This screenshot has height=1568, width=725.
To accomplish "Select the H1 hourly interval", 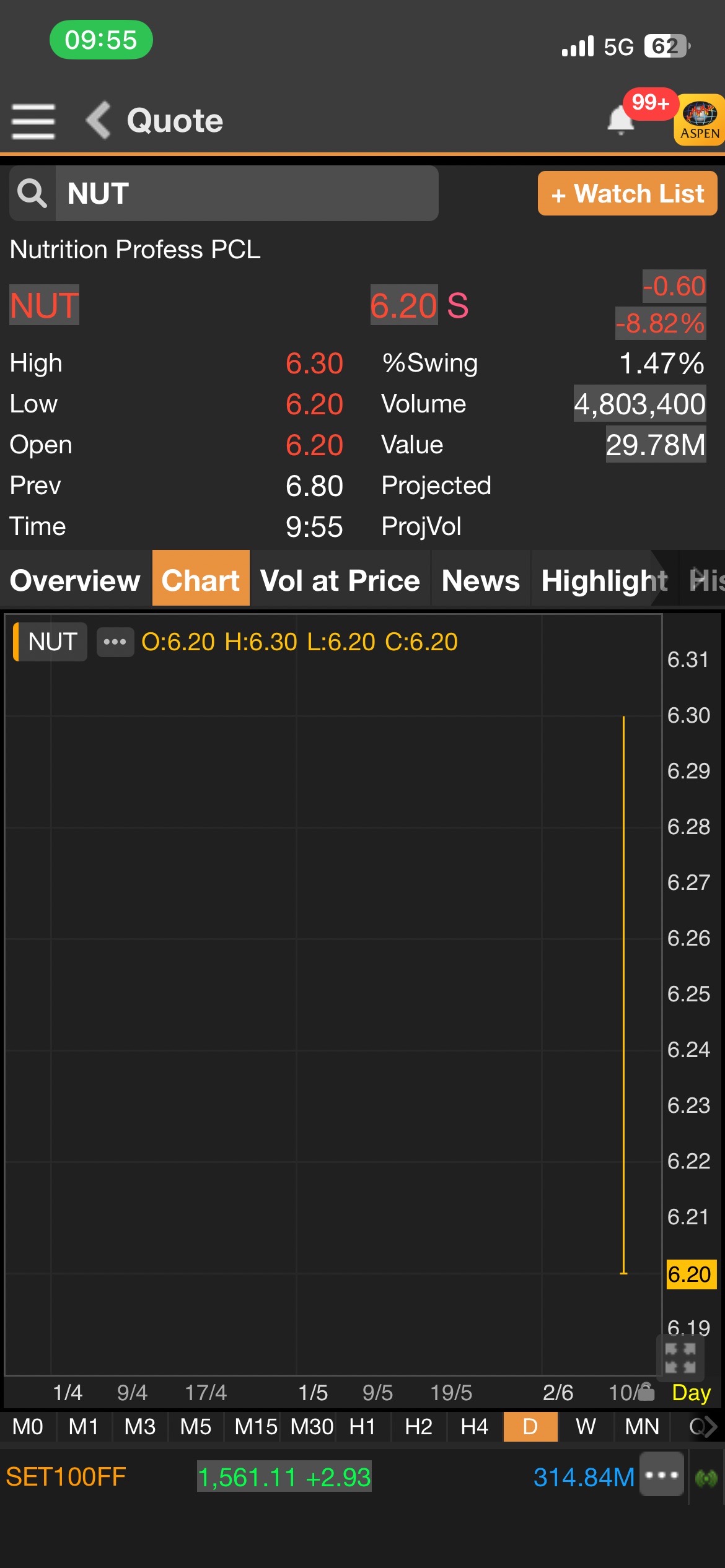I will pyautogui.click(x=362, y=1427).
